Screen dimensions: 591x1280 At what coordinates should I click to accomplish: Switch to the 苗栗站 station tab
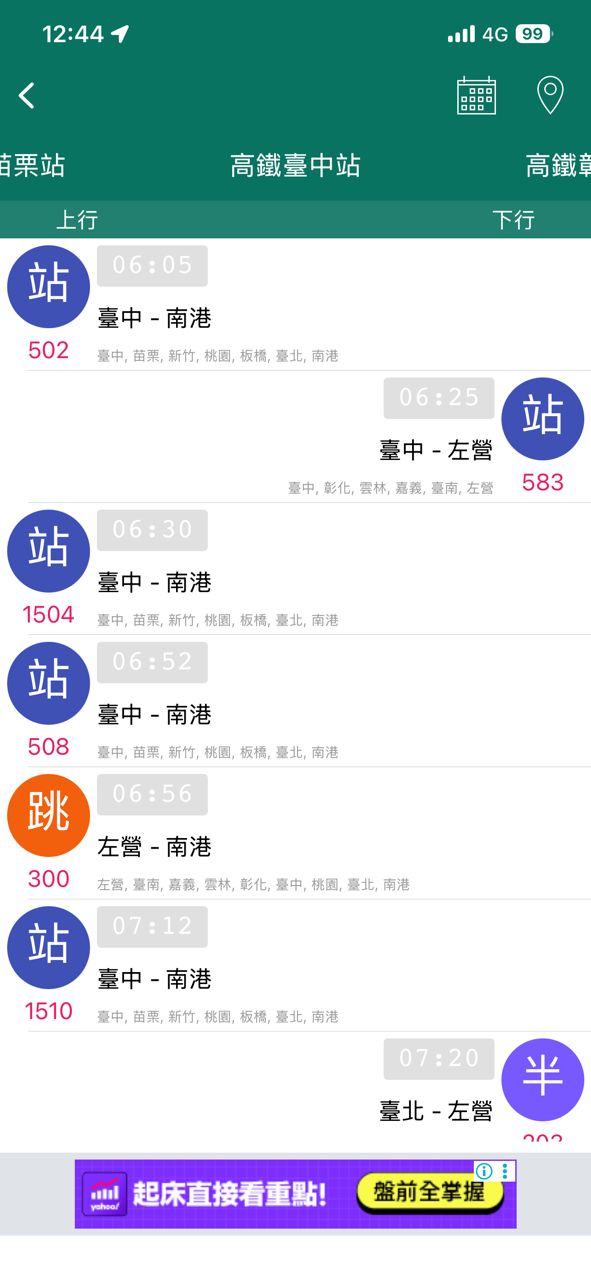(32, 165)
